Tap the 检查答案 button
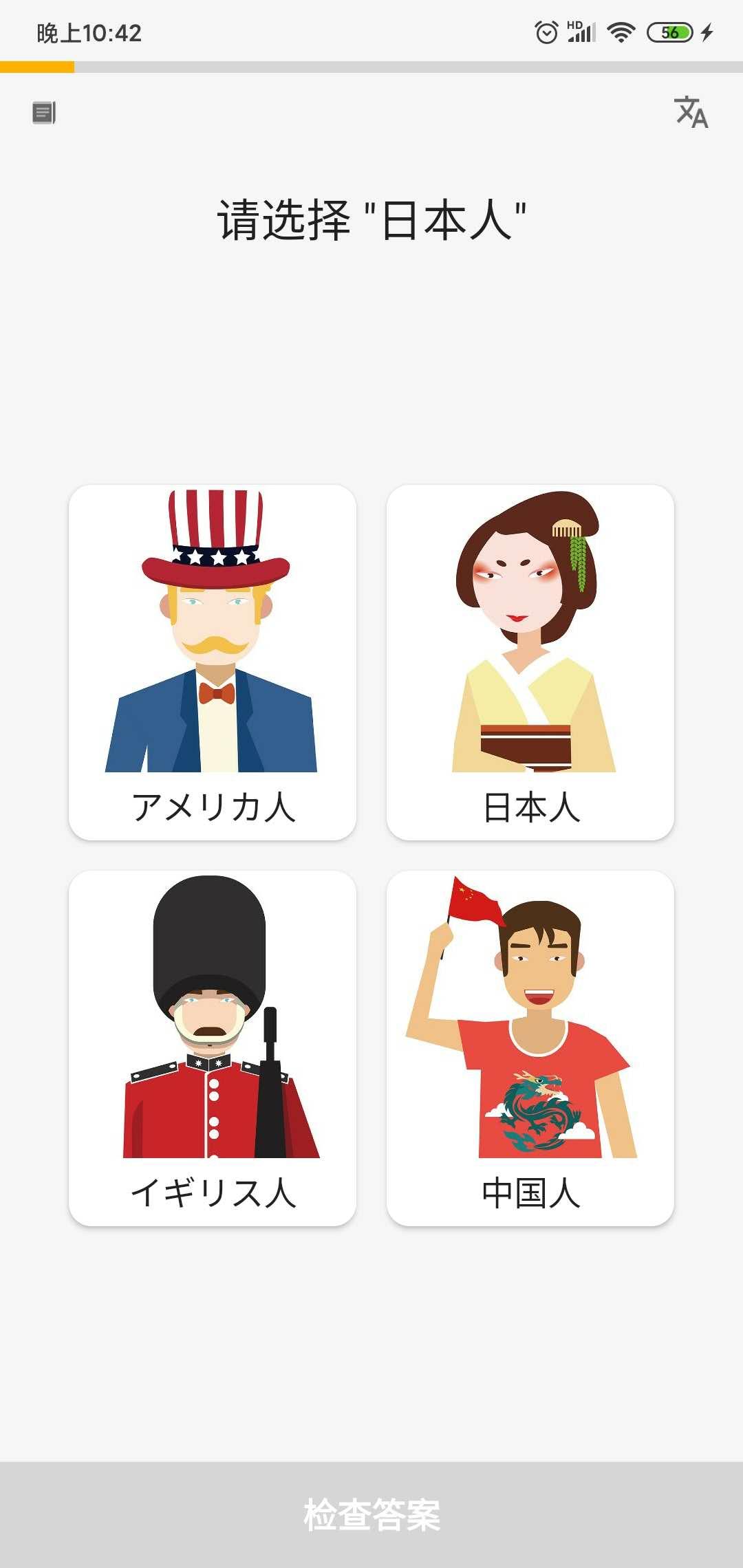The height and width of the screenshot is (1568, 743). tap(371, 1514)
